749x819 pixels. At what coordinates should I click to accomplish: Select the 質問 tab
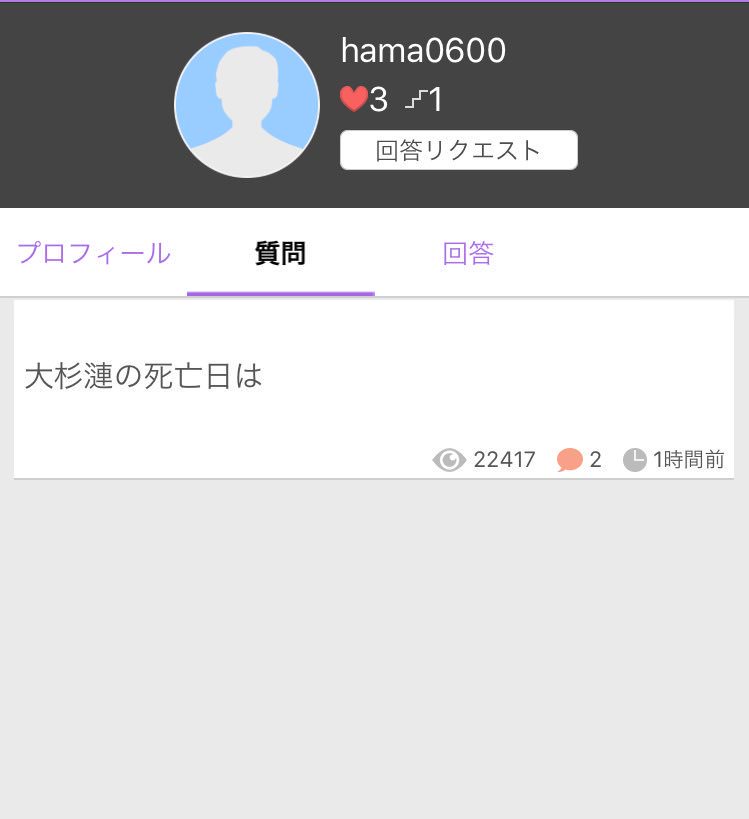[x=280, y=254]
